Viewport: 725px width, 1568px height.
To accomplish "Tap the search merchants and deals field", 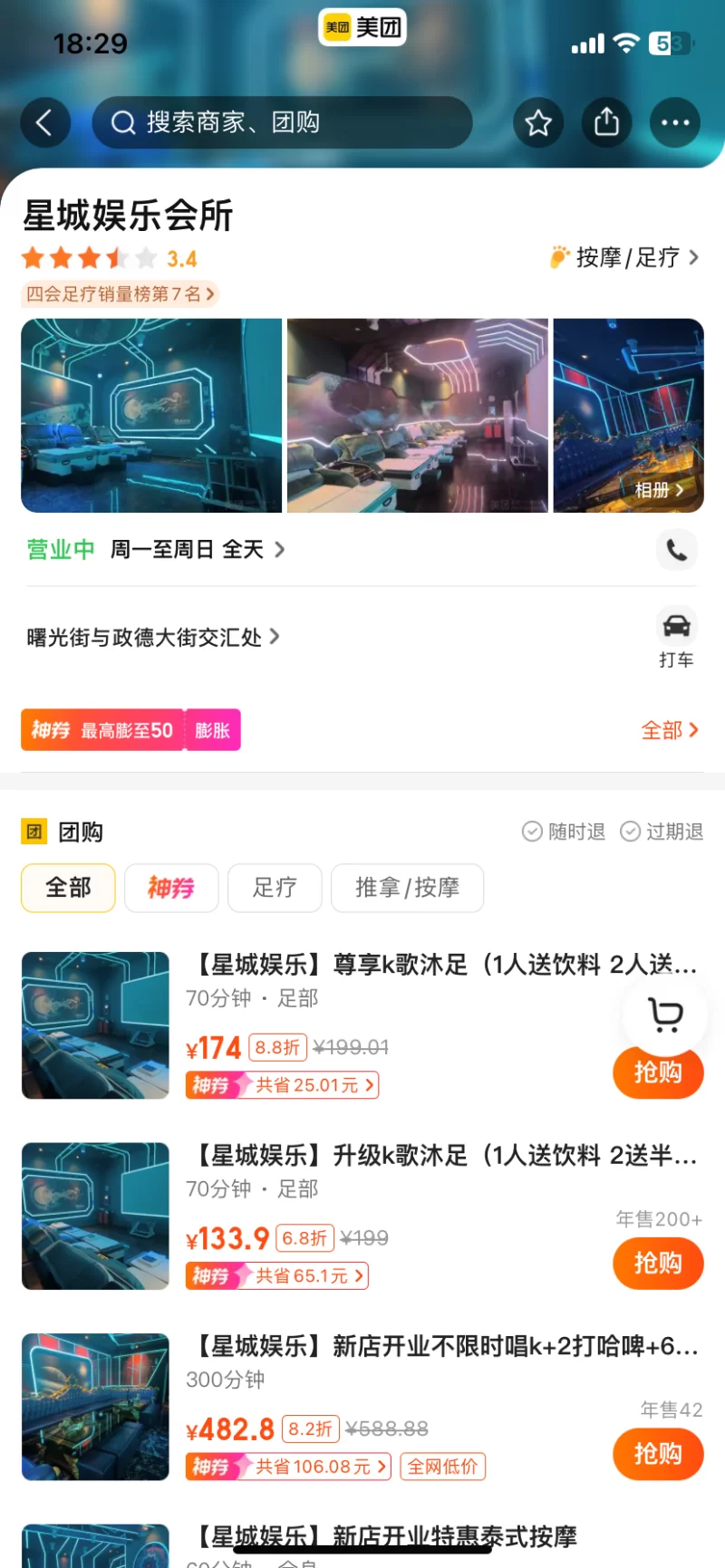I will point(281,122).
